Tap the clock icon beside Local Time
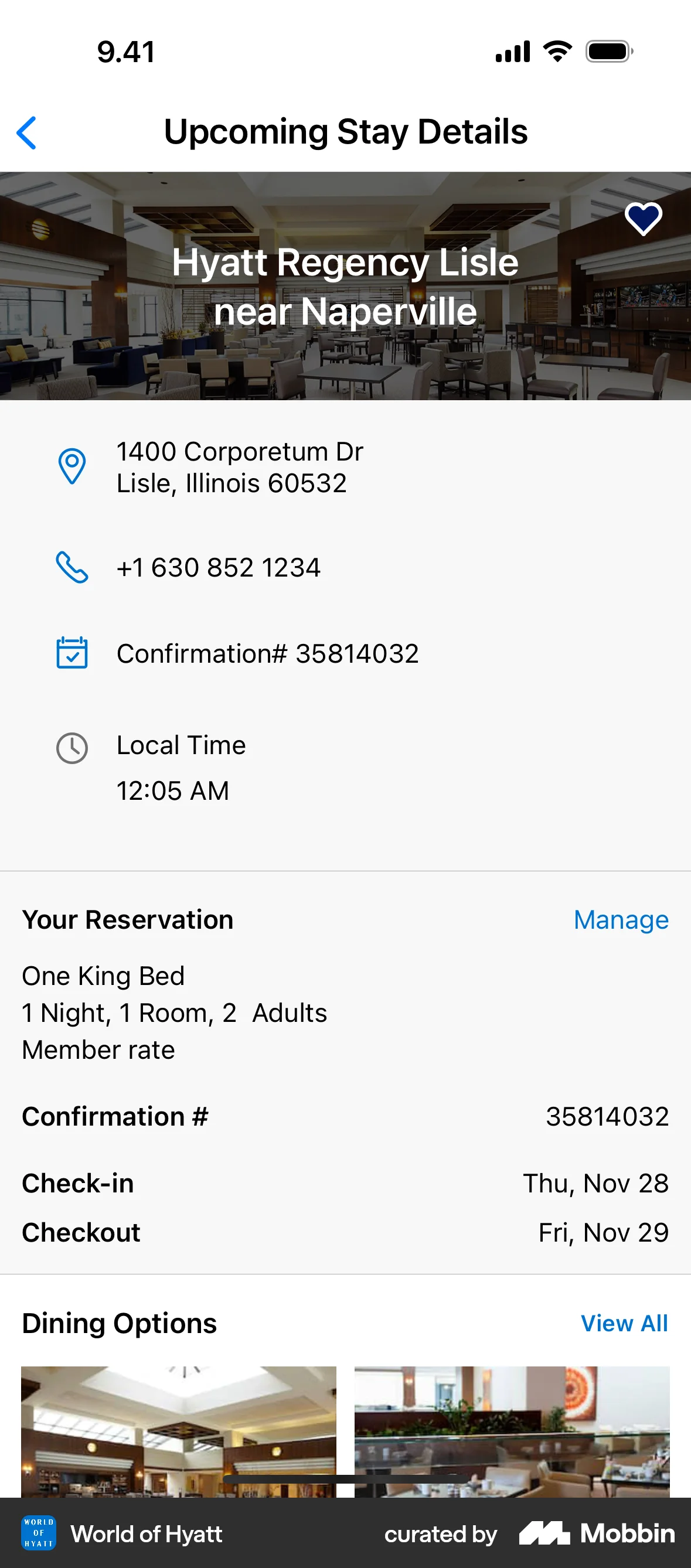Image resolution: width=691 pixels, height=1568 pixels. [72, 749]
